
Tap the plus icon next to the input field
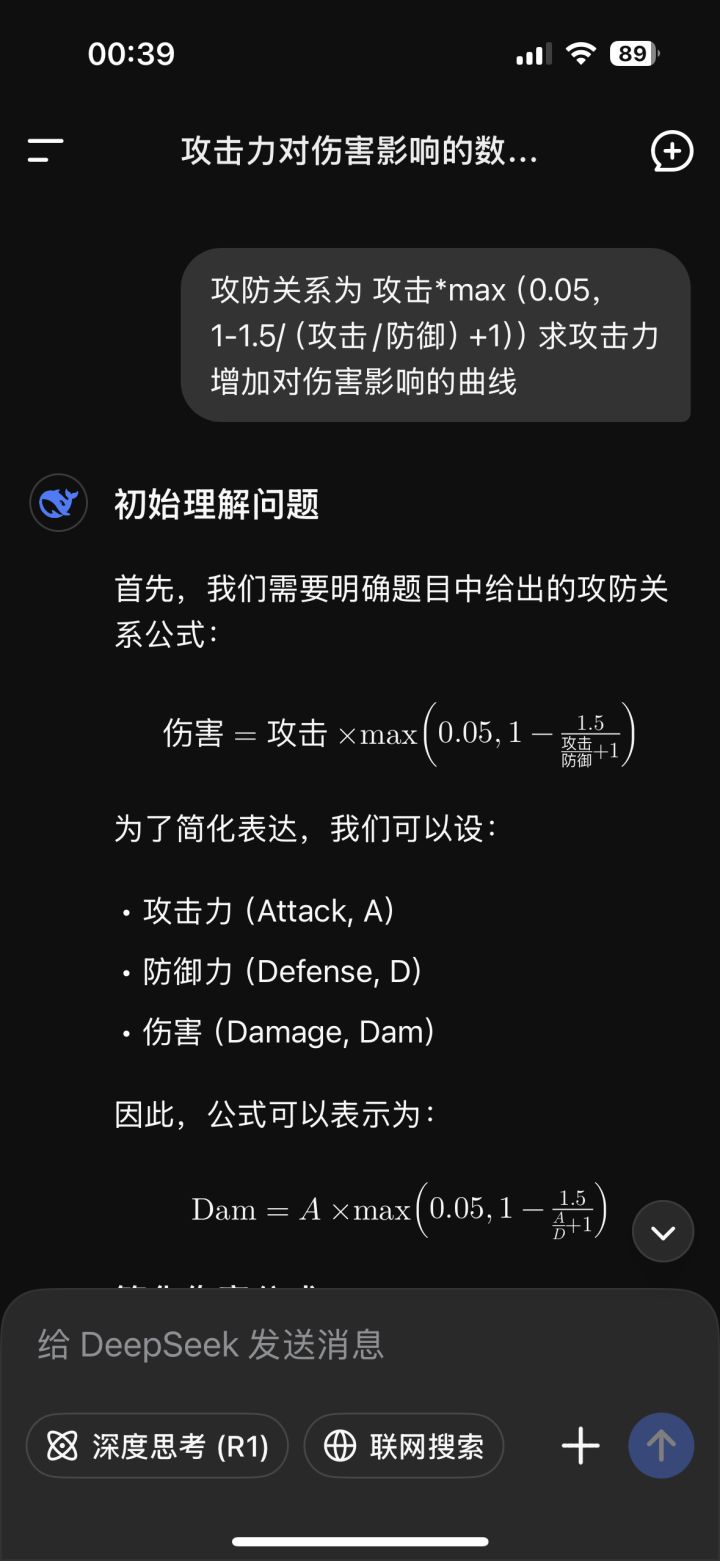click(579, 1445)
